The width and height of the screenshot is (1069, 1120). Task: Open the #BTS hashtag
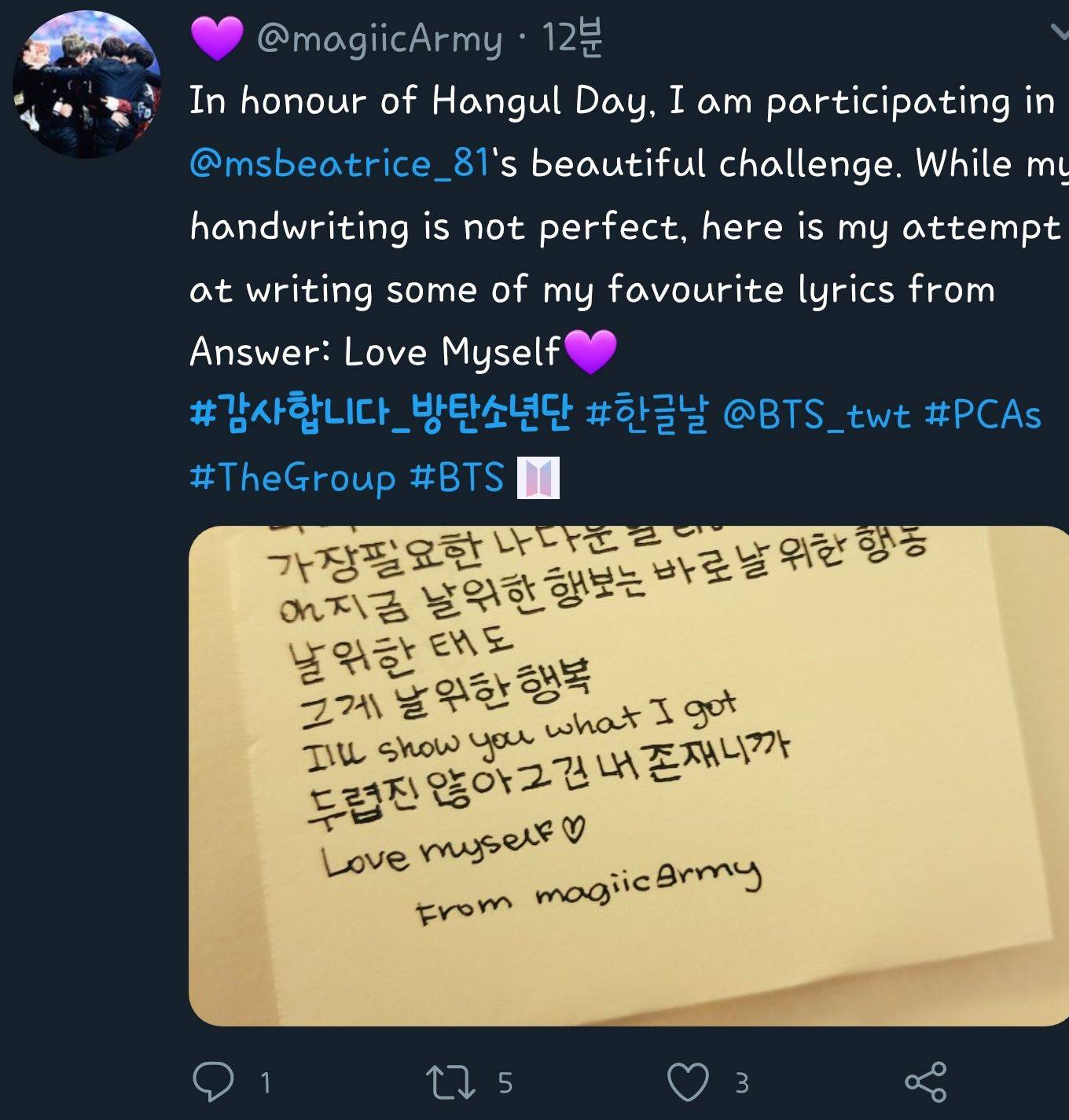click(457, 477)
